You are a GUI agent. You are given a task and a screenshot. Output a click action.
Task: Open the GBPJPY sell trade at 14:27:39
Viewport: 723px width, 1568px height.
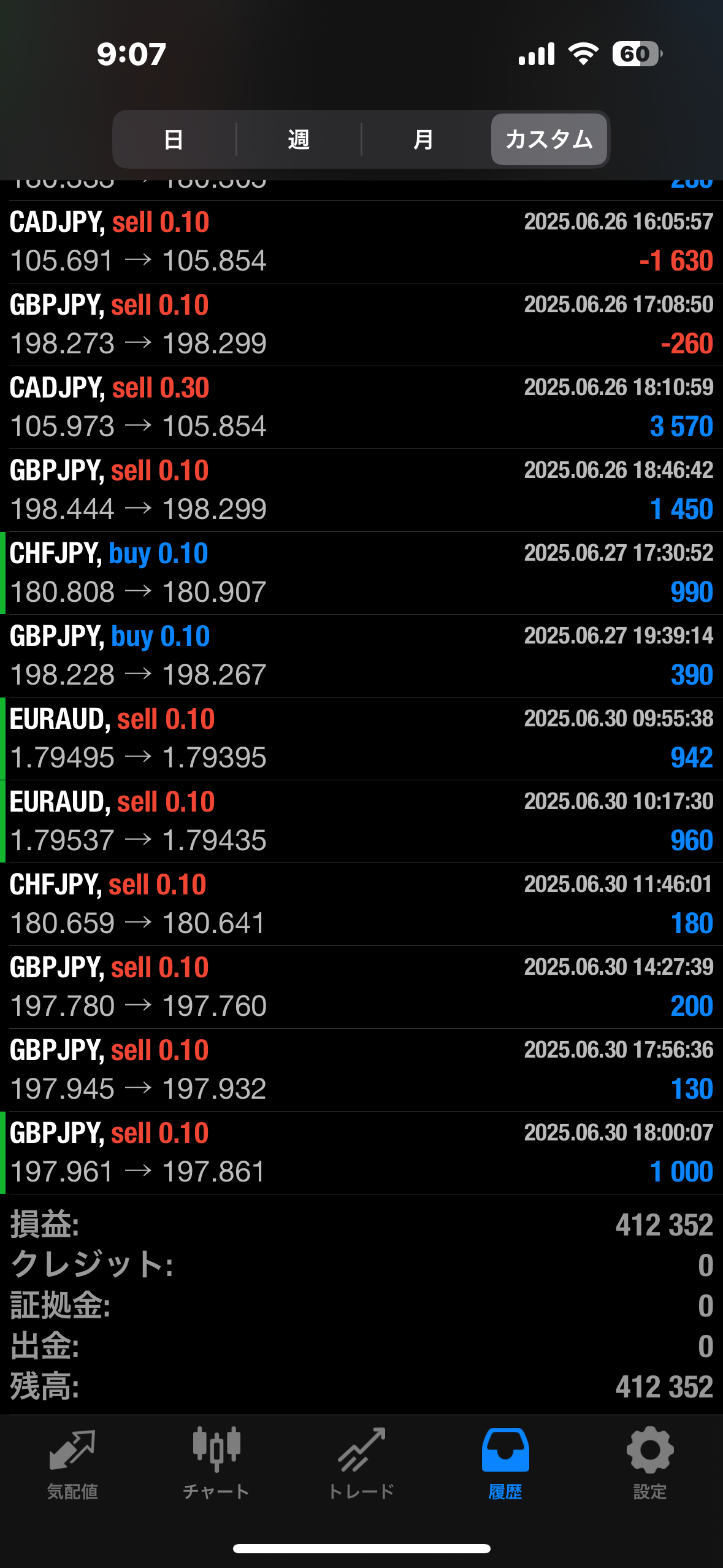click(361, 987)
